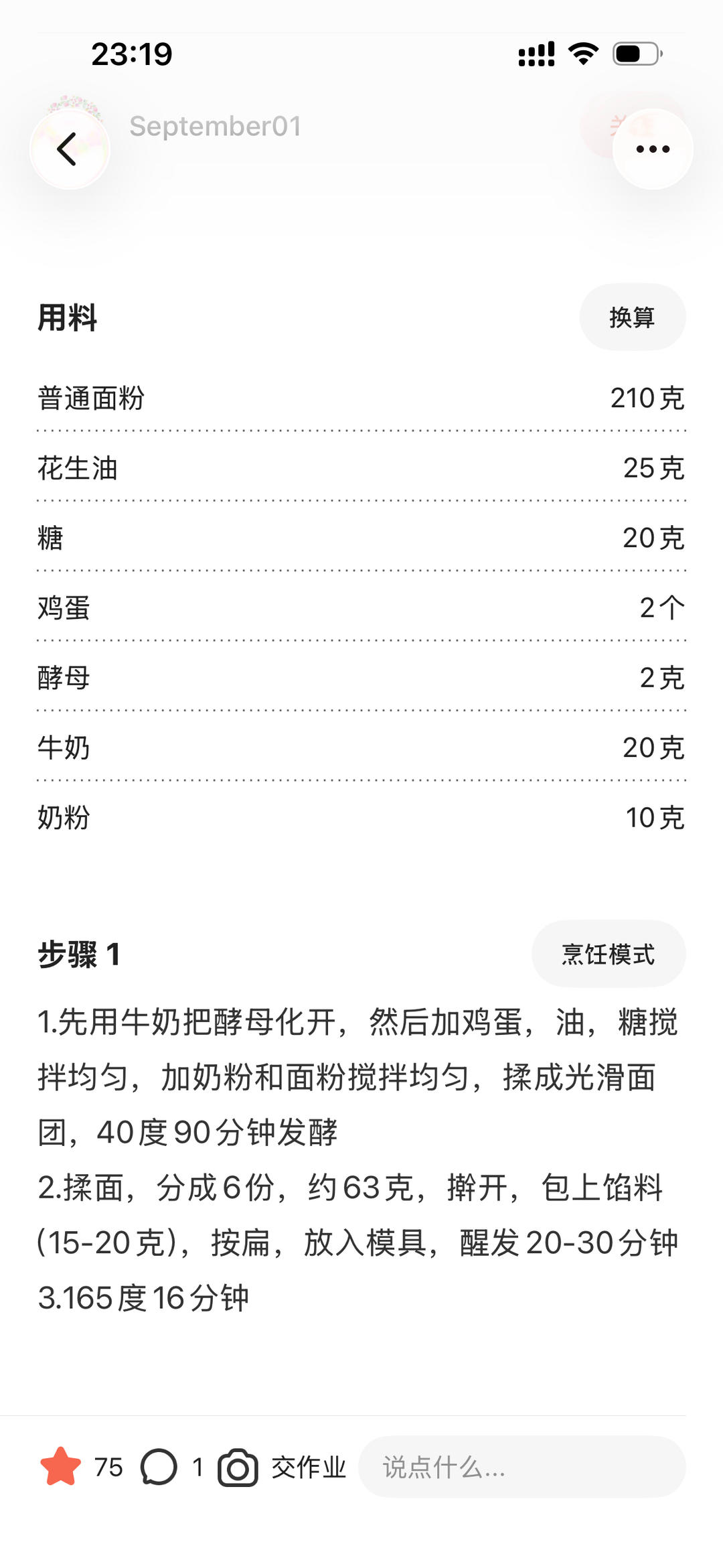Select ingredient row 花生油 25克
The height and width of the screenshot is (1568, 723).
pyautogui.click(x=361, y=470)
